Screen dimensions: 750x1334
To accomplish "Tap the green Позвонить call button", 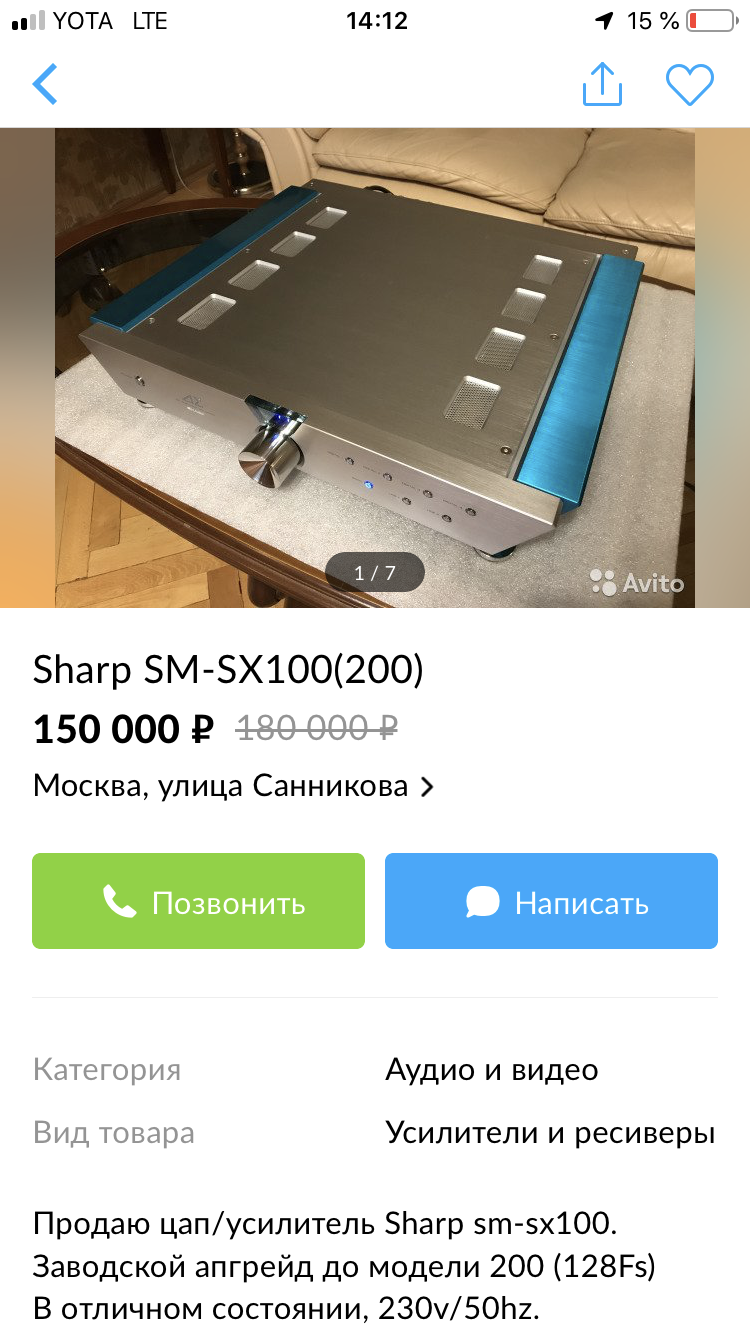I will pyautogui.click(x=198, y=901).
